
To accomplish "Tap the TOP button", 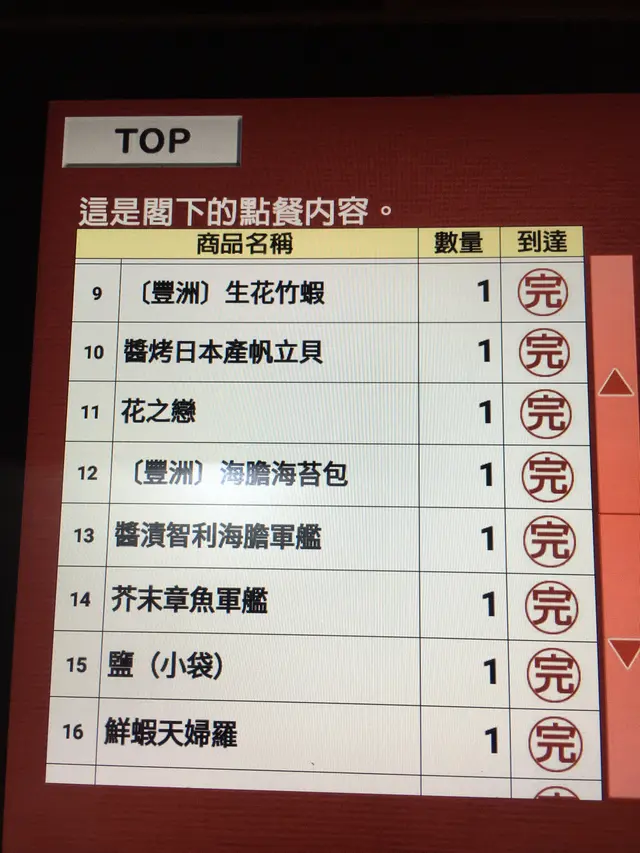I will click(x=152, y=141).
